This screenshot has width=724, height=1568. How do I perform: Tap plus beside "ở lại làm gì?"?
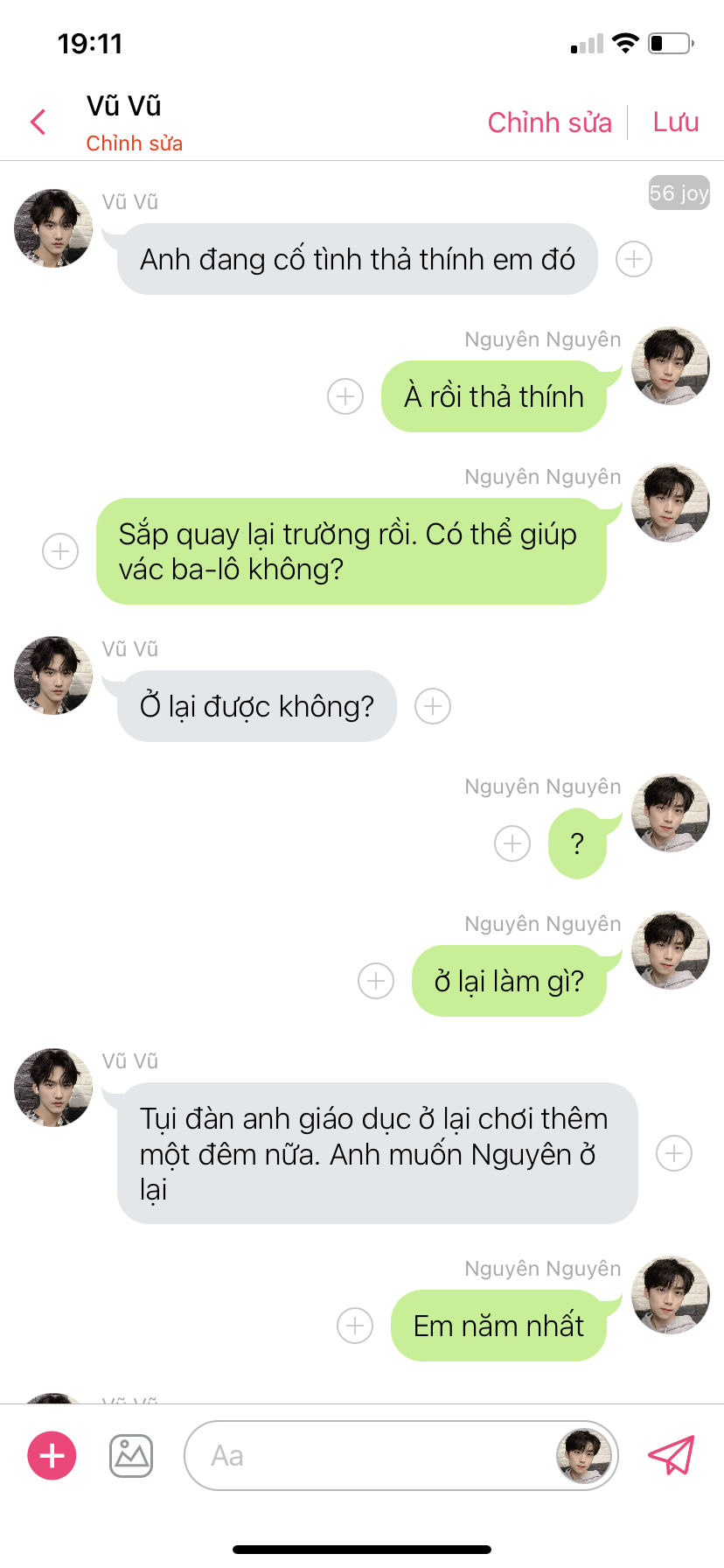click(x=376, y=981)
